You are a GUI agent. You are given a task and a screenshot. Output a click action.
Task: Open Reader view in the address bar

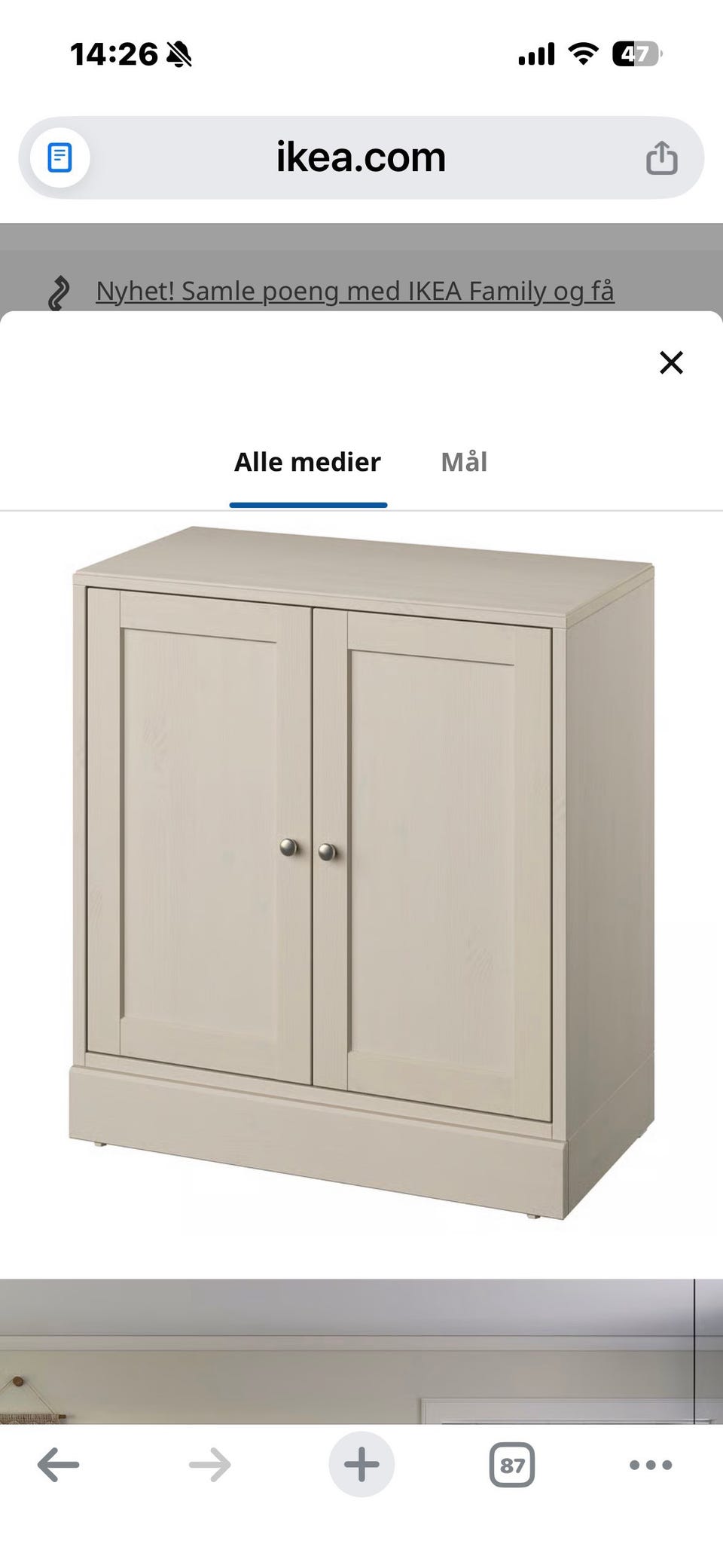point(59,157)
